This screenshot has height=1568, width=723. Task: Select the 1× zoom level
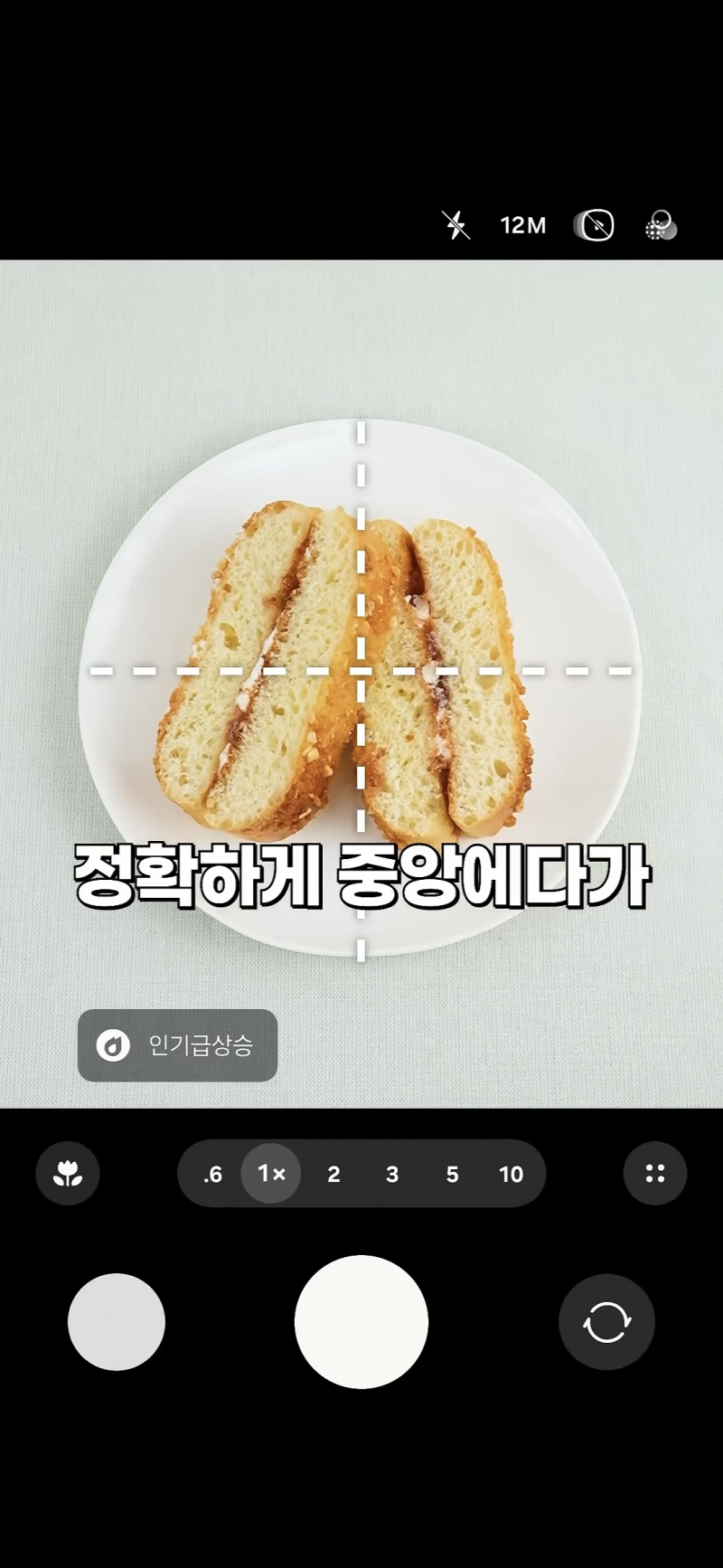pos(271,1174)
